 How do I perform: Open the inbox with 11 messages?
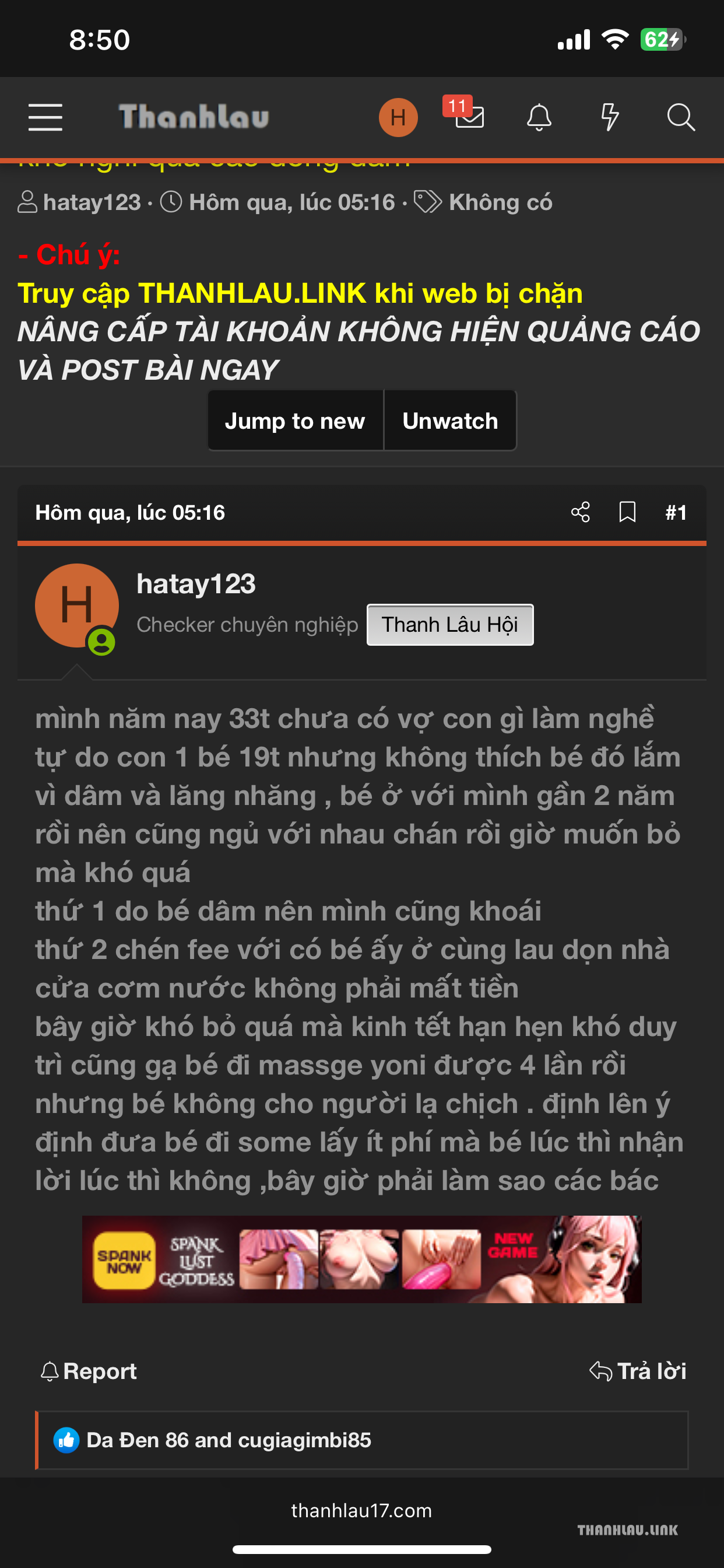[x=469, y=116]
